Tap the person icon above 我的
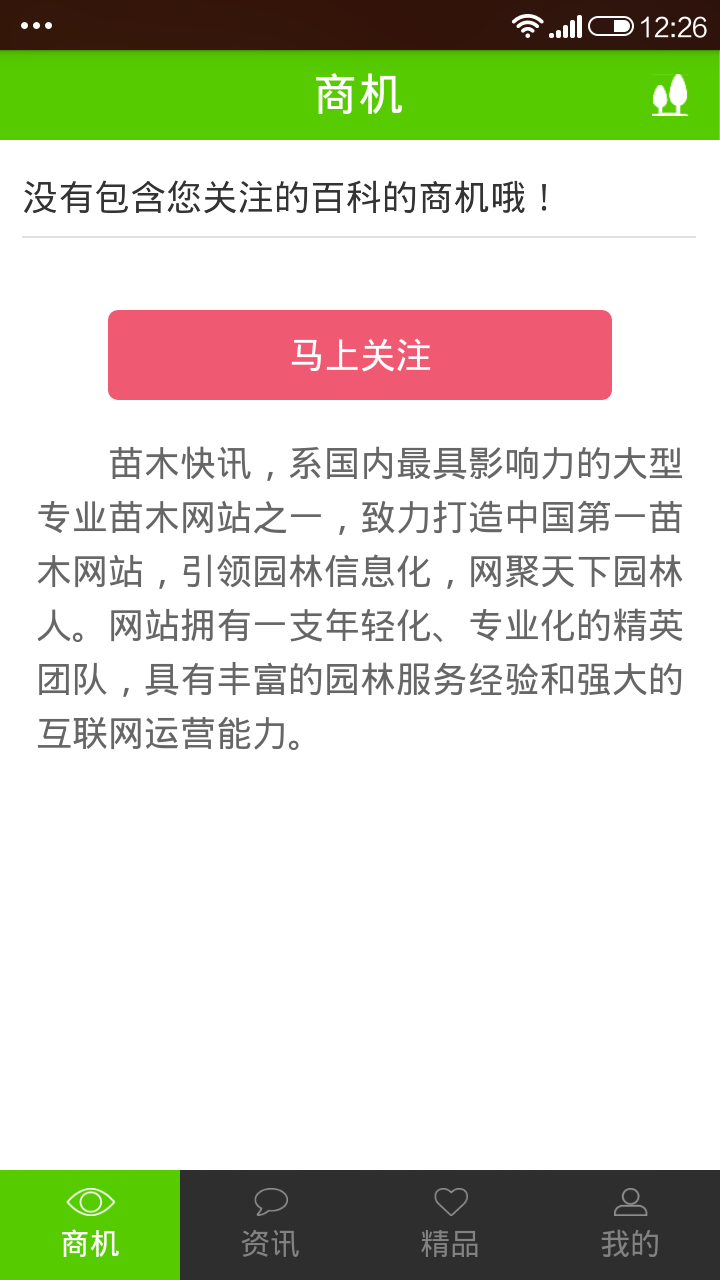Image resolution: width=720 pixels, height=1280 pixels. point(630,1201)
